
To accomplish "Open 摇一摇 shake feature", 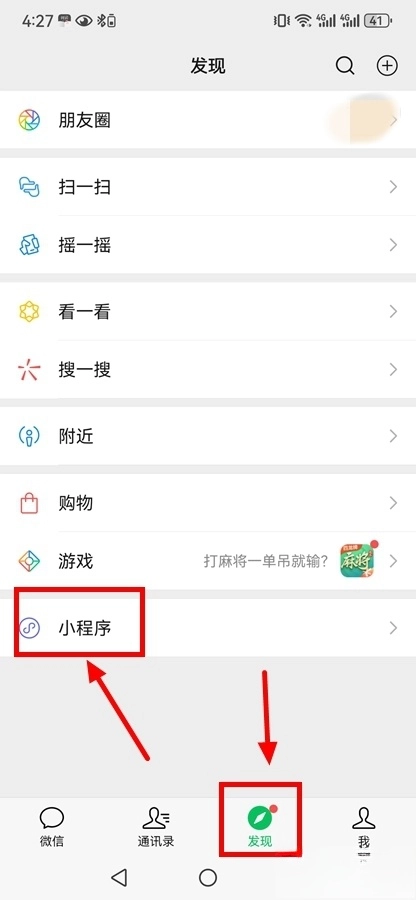I will coord(208,245).
